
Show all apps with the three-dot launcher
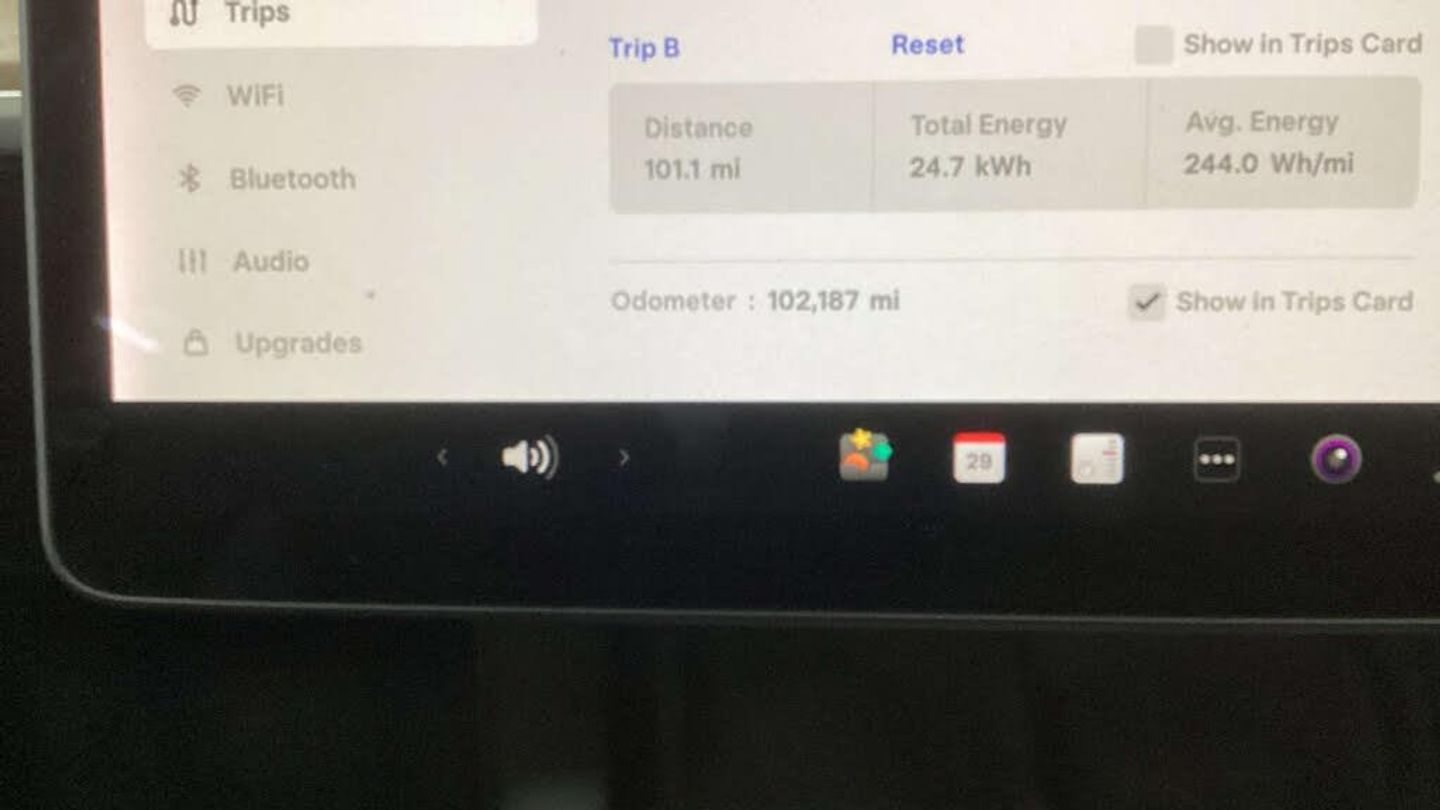coord(1217,460)
